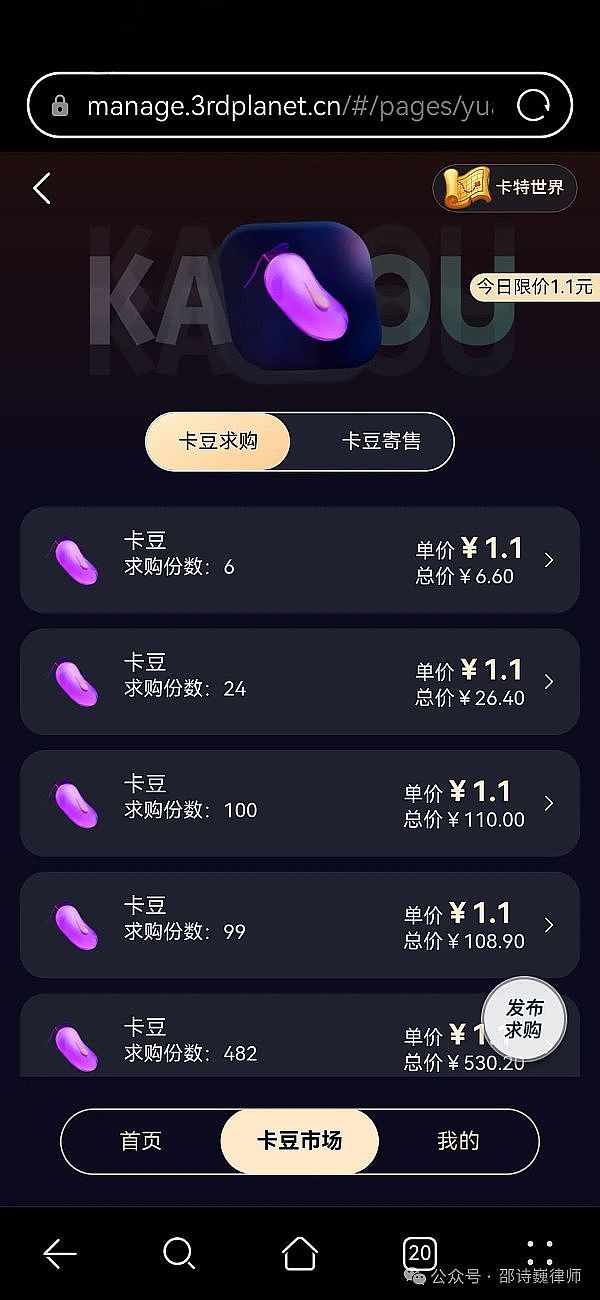Tap the 发布求购 floating button
Screen dimensions: 600x1300
[x=523, y=1019]
